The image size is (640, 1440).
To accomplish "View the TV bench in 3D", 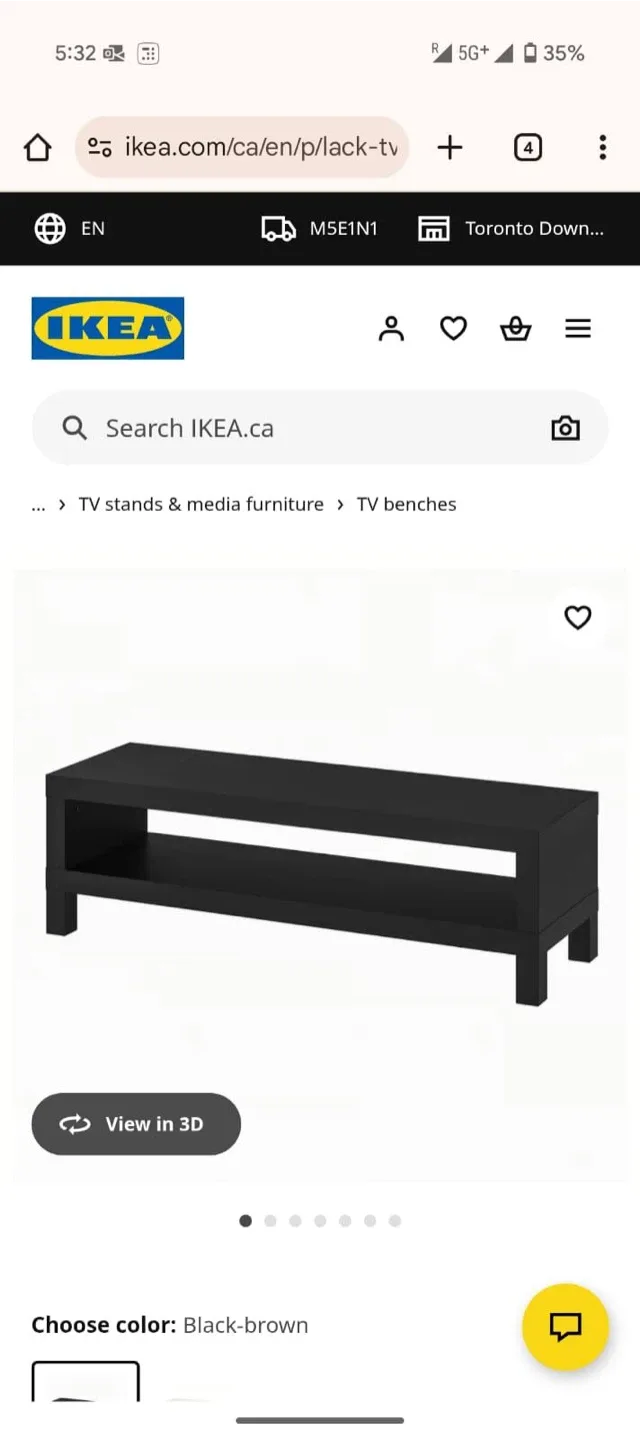I will [136, 1124].
